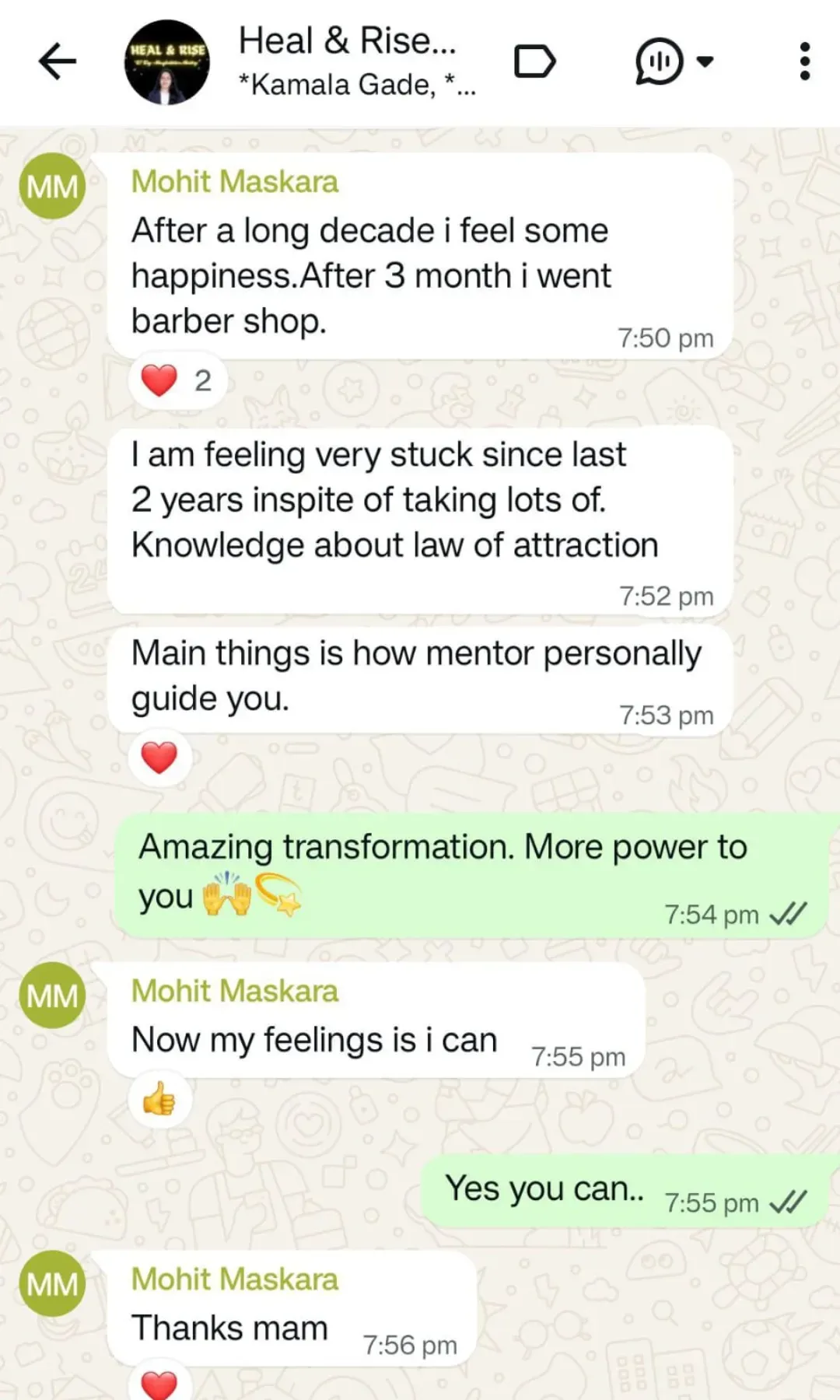View the heart reaction on the mentor message

tap(159, 757)
